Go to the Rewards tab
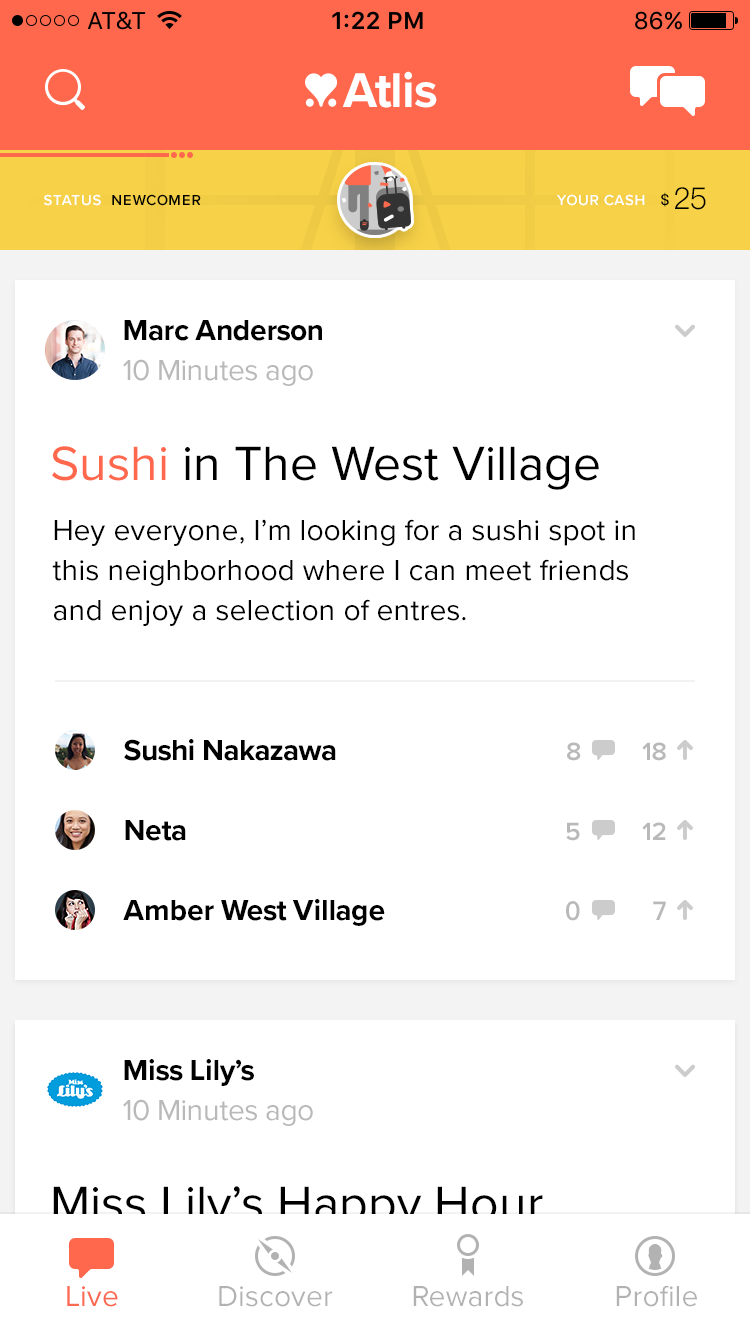This screenshot has width=750, height=1334. click(x=467, y=1273)
